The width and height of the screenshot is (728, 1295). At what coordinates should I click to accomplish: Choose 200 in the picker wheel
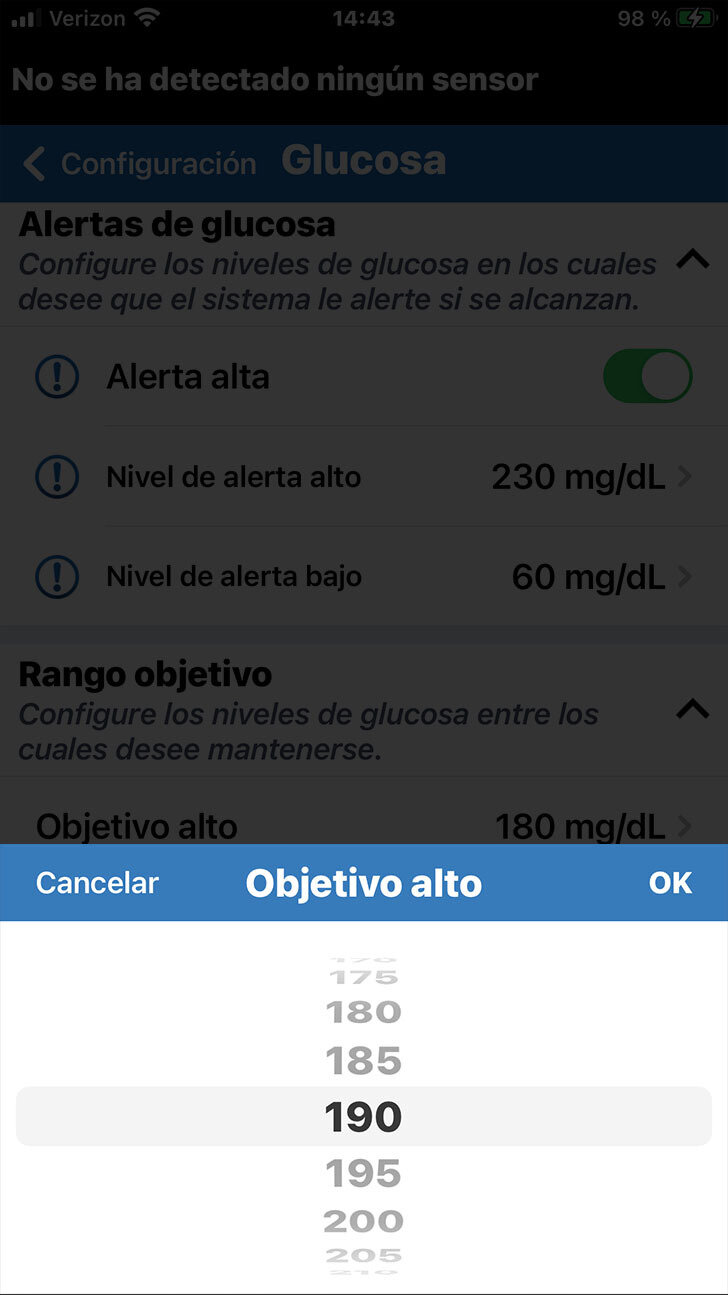click(x=363, y=1221)
